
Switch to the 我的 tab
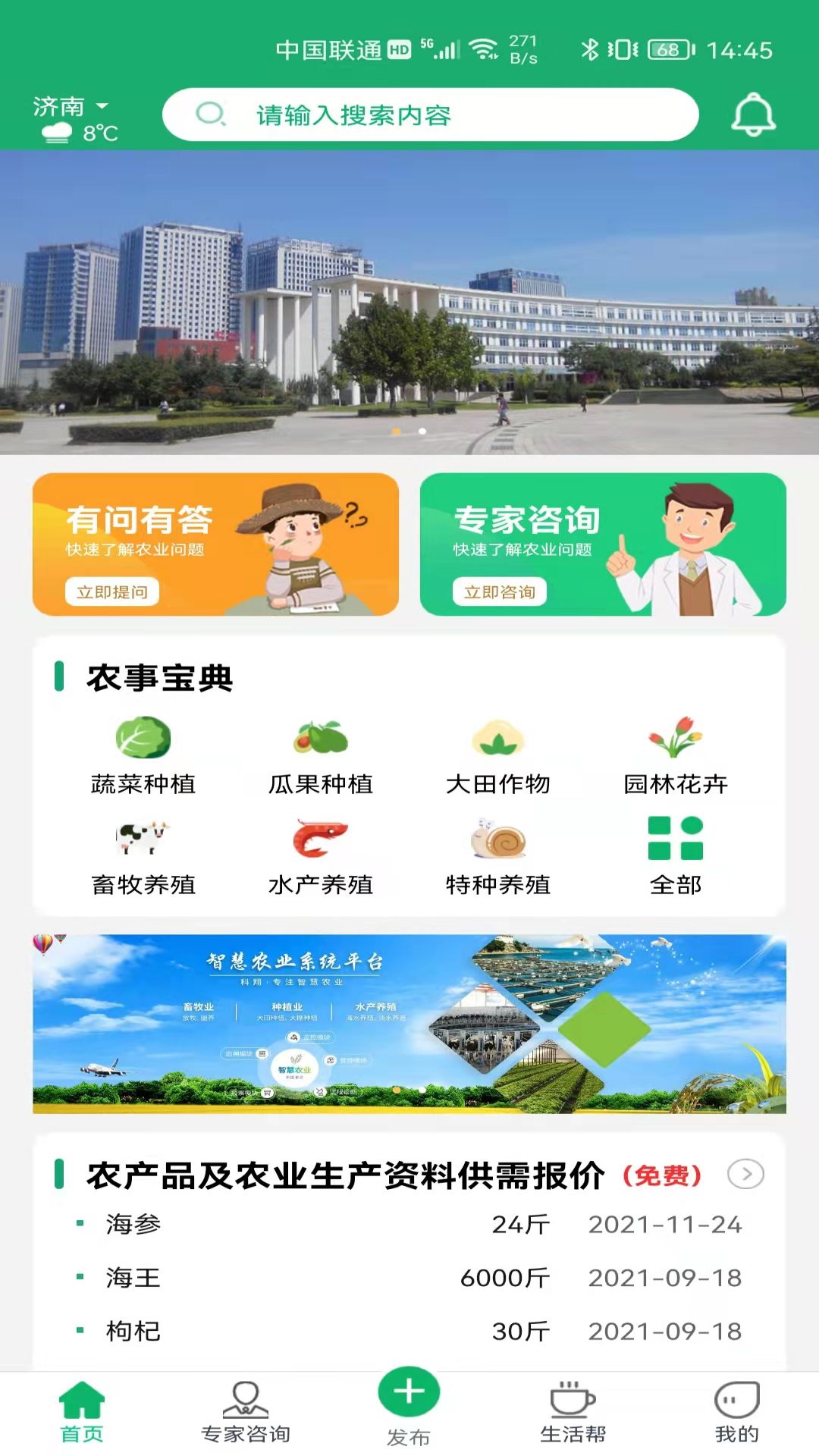click(736, 1413)
